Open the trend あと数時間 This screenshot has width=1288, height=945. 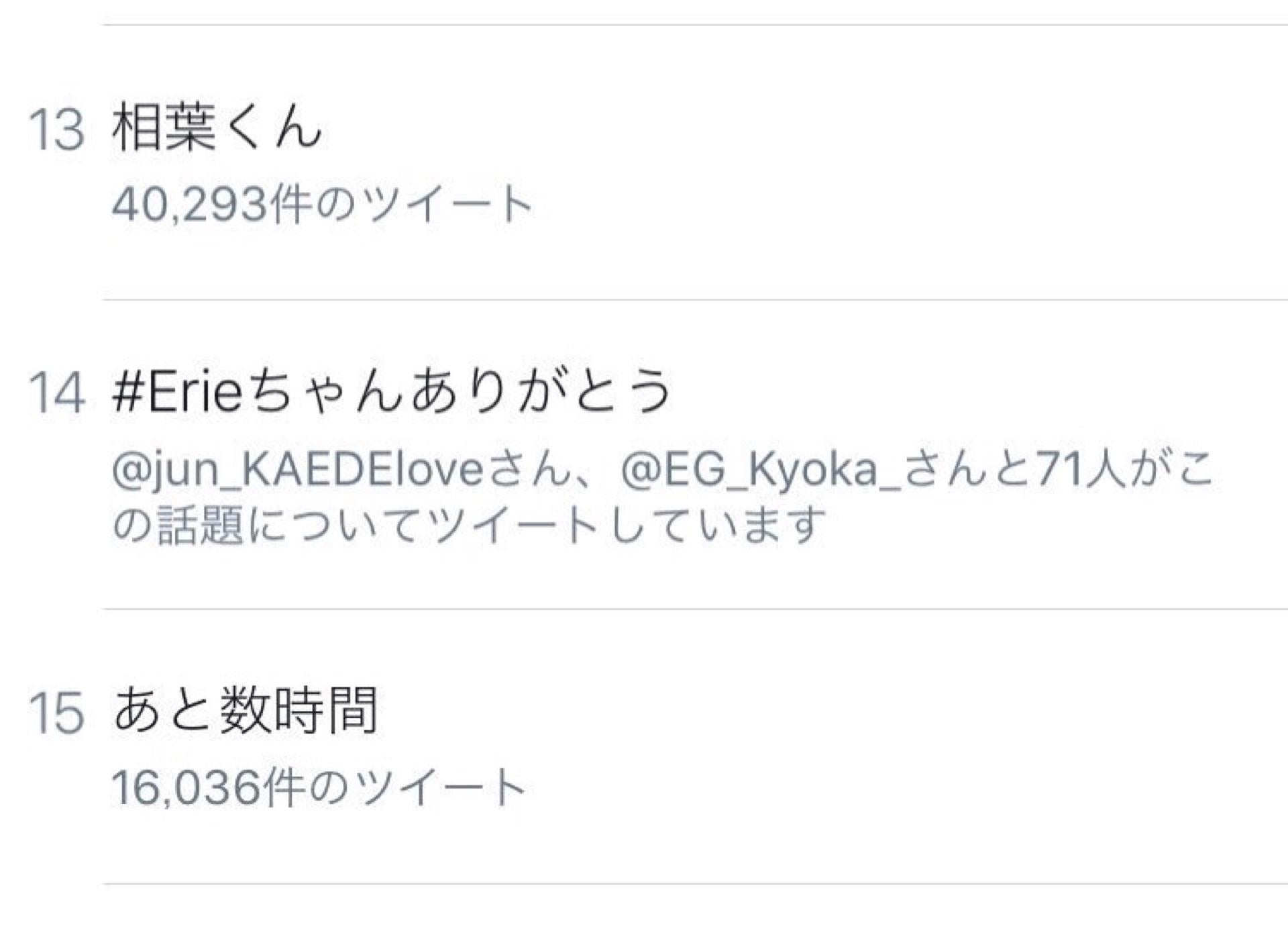[x=246, y=710]
